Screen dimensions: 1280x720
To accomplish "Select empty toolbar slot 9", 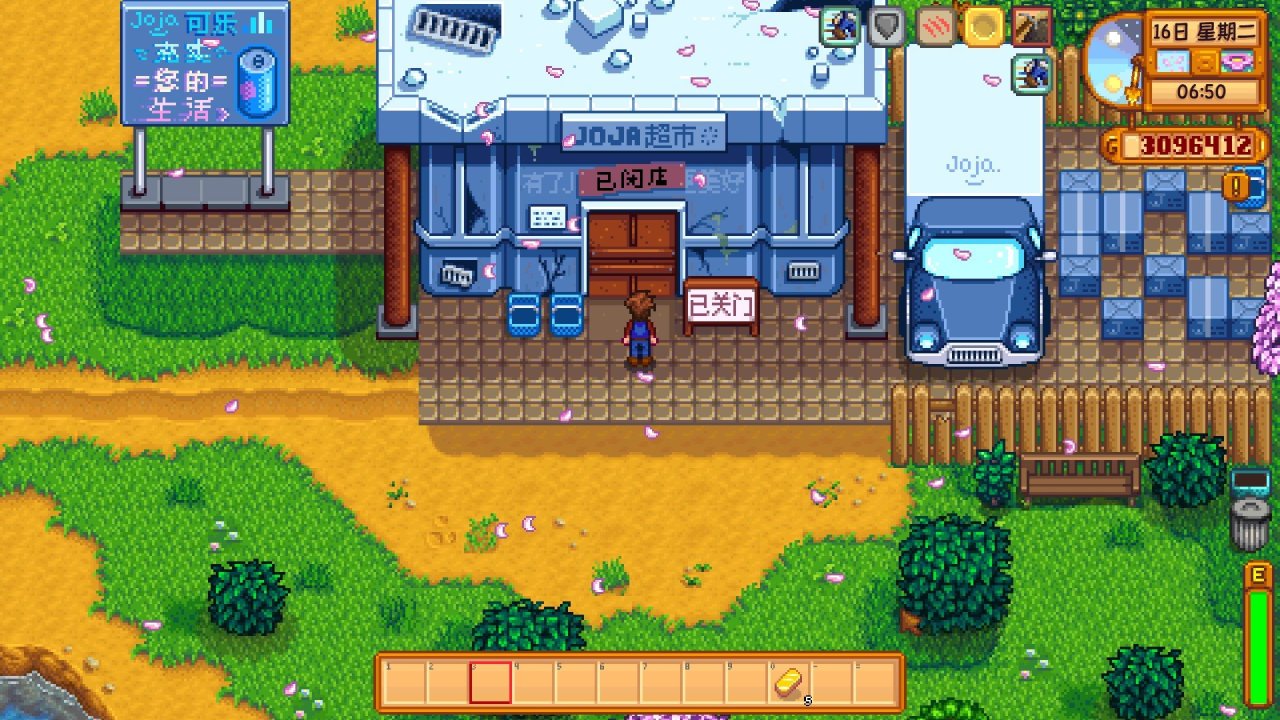I will coord(748,682).
